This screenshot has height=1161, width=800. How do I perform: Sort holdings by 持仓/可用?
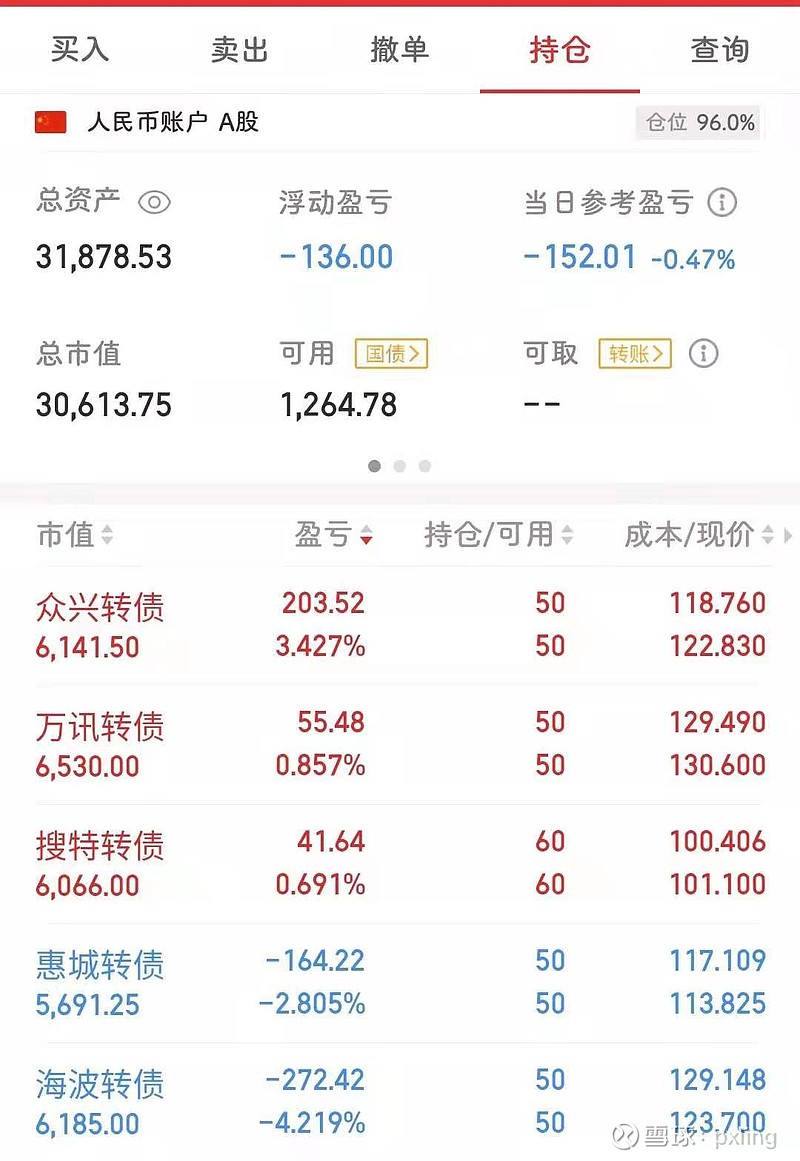(x=499, y=534)
